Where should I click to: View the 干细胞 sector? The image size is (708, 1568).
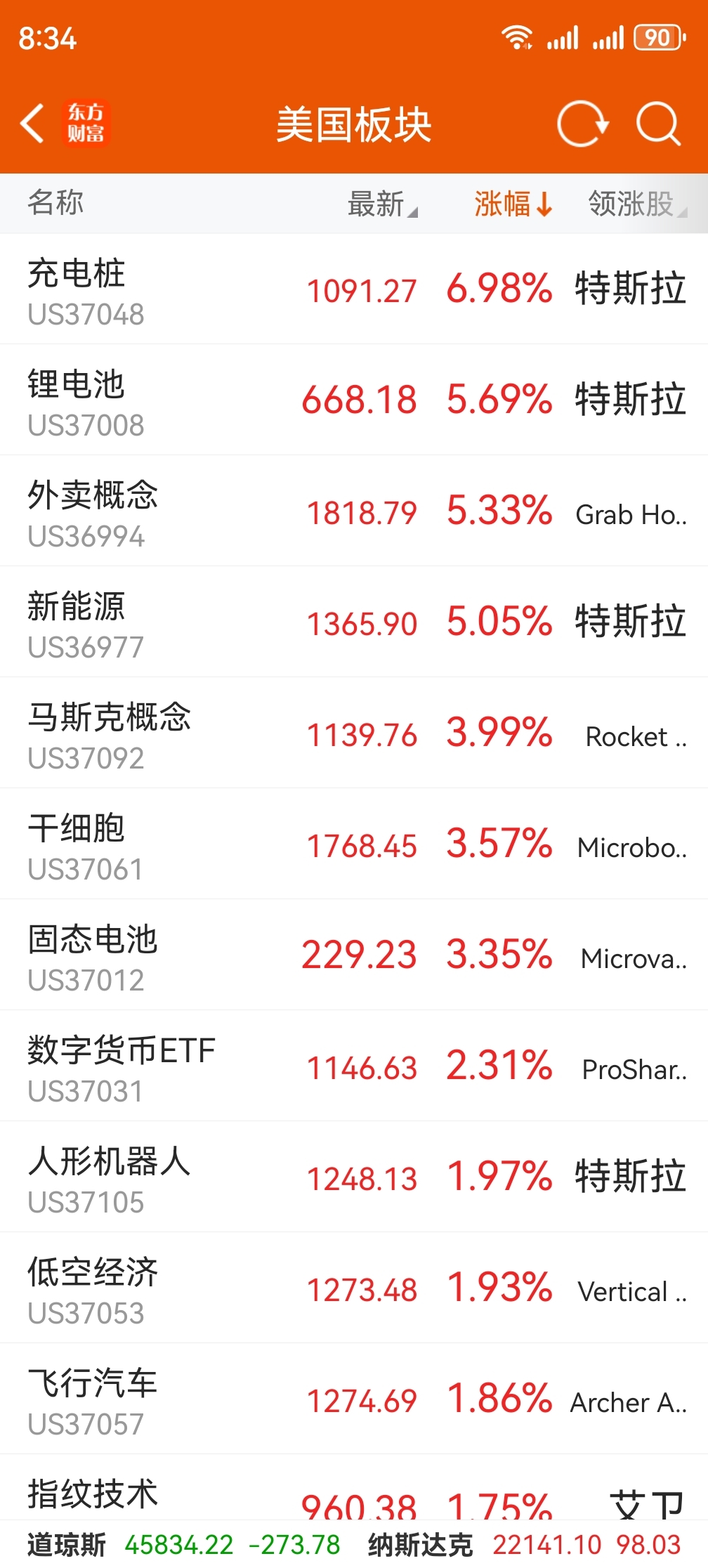[x=354, y=844]
